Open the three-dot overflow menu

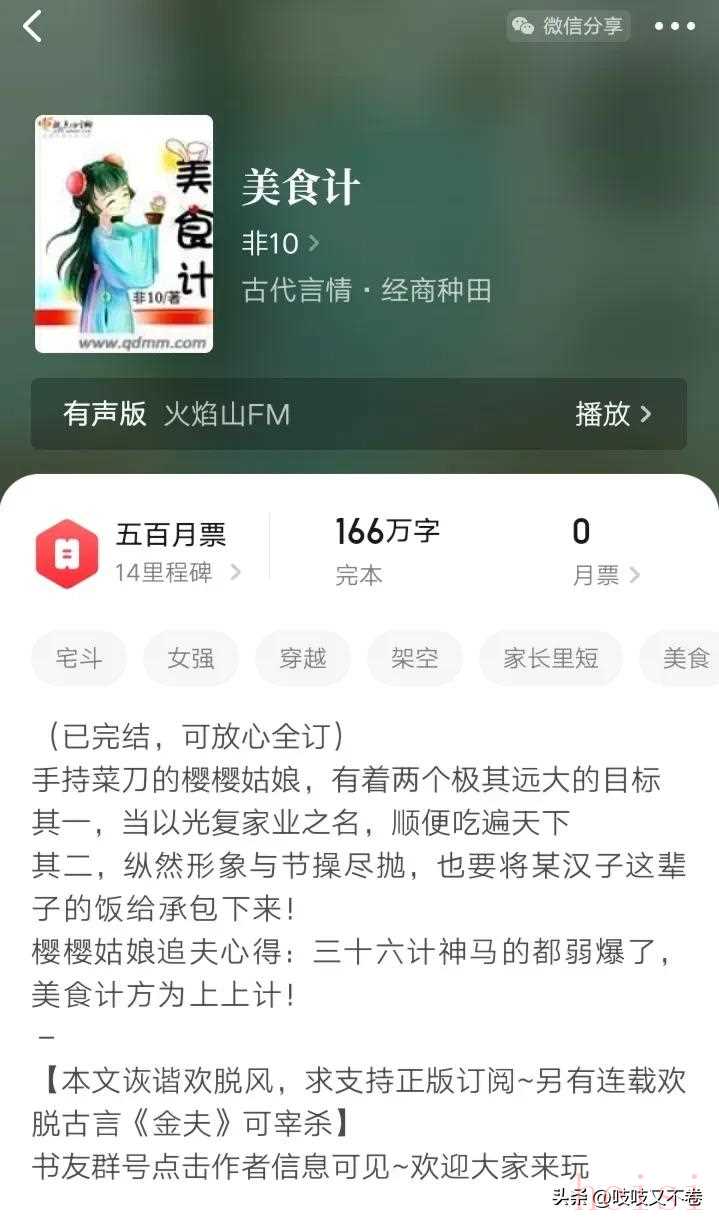675,26
